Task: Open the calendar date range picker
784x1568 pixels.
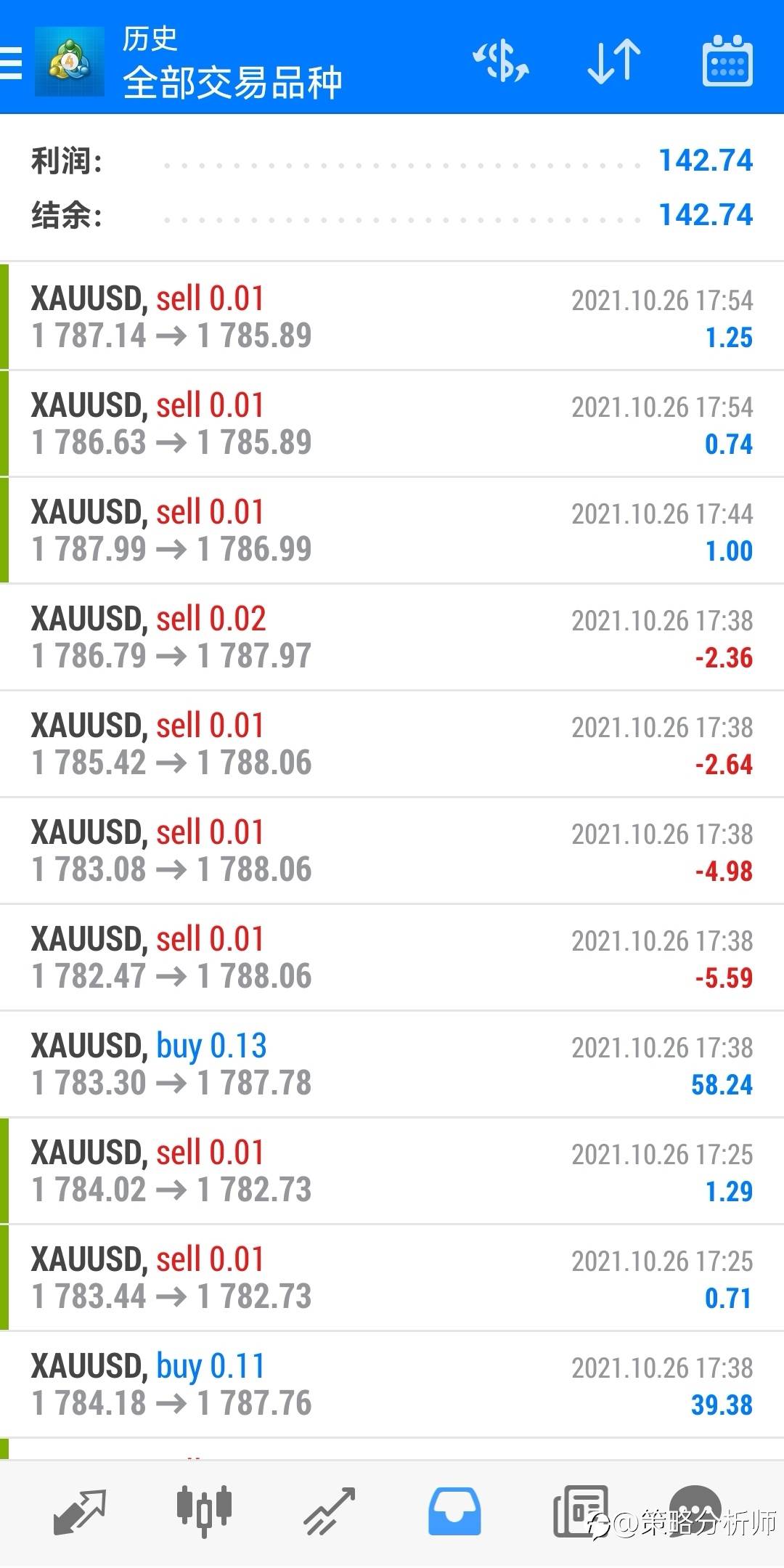Action: click(727, 61)
